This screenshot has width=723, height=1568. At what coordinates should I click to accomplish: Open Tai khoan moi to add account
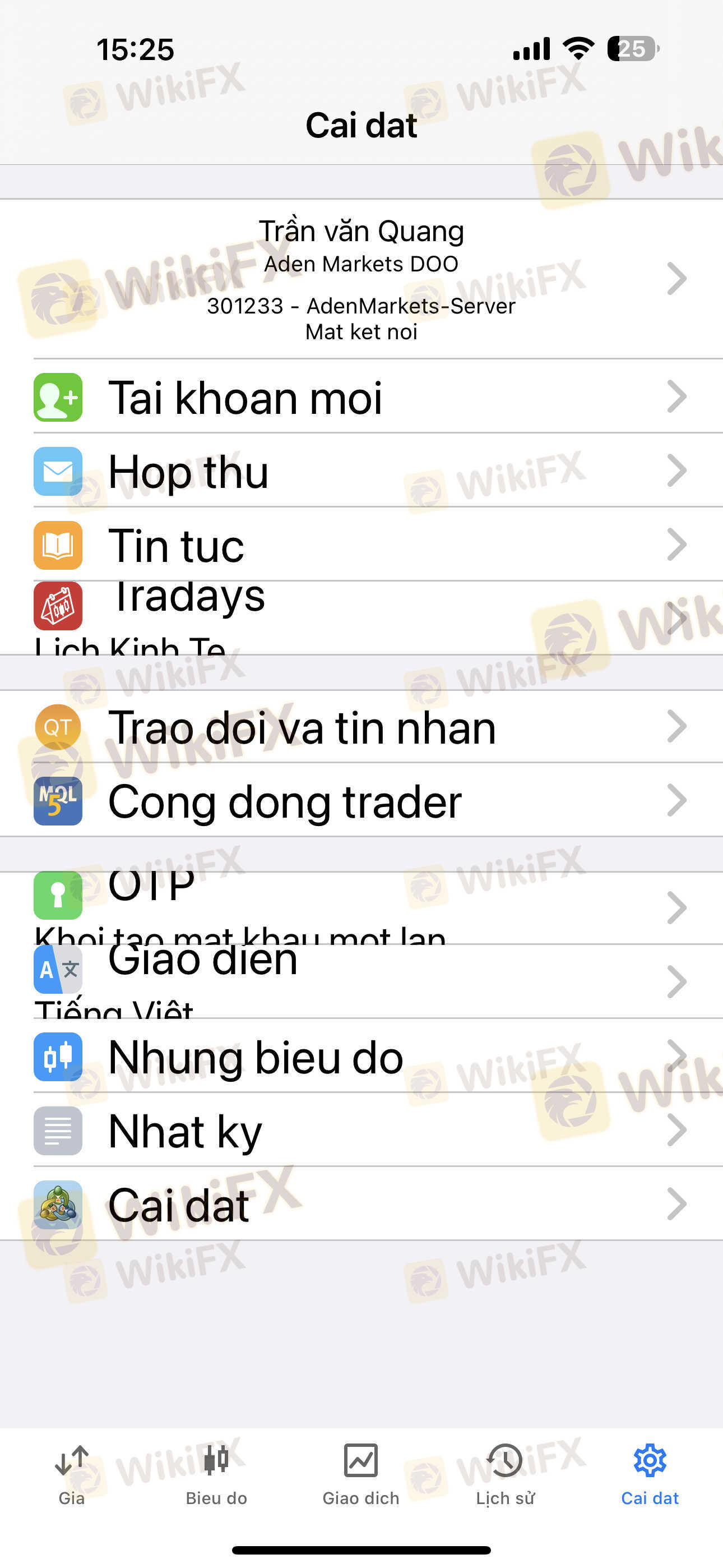(x=361, y=397)
